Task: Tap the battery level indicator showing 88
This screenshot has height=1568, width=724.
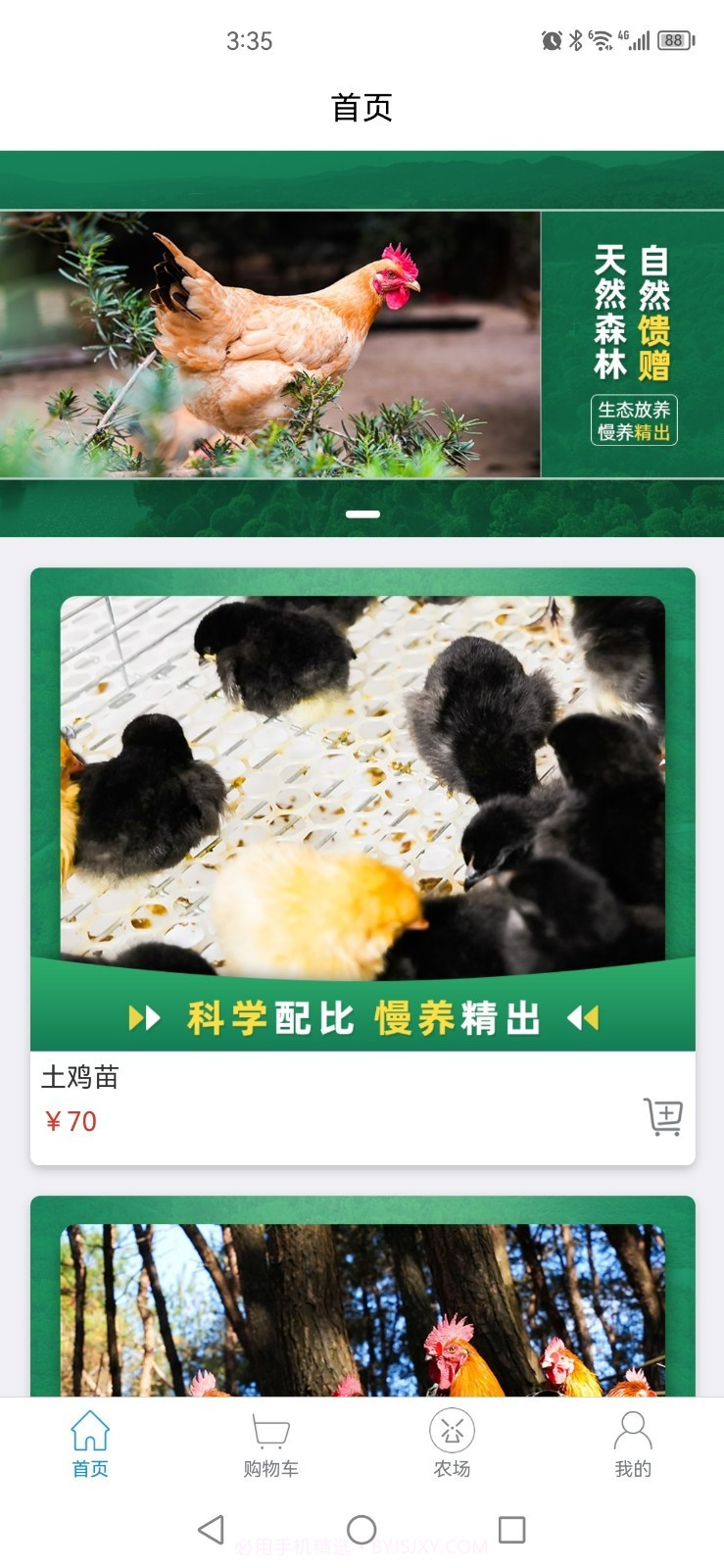Action: pos(674,39)
